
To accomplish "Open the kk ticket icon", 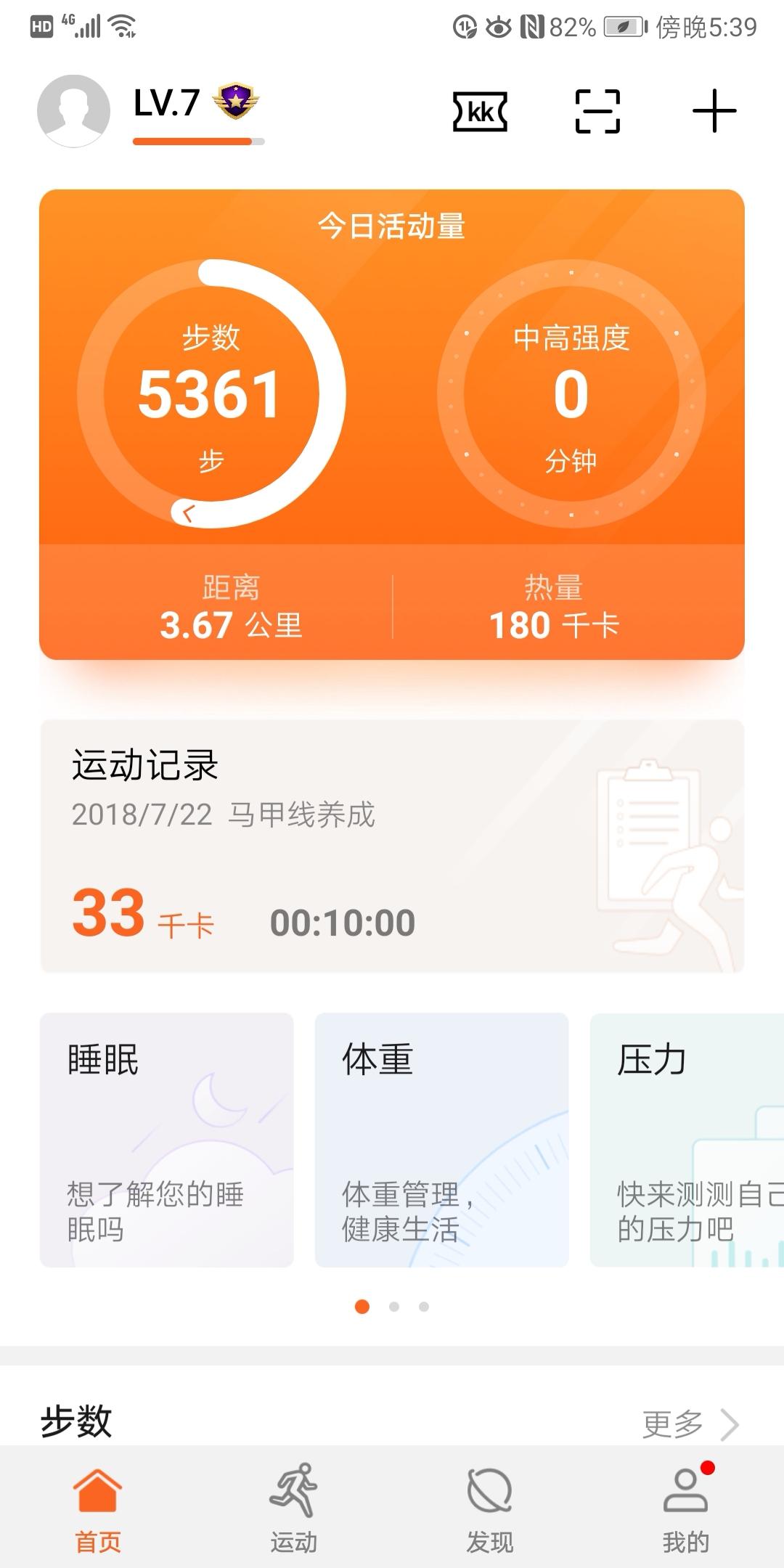I will point(480,112).
